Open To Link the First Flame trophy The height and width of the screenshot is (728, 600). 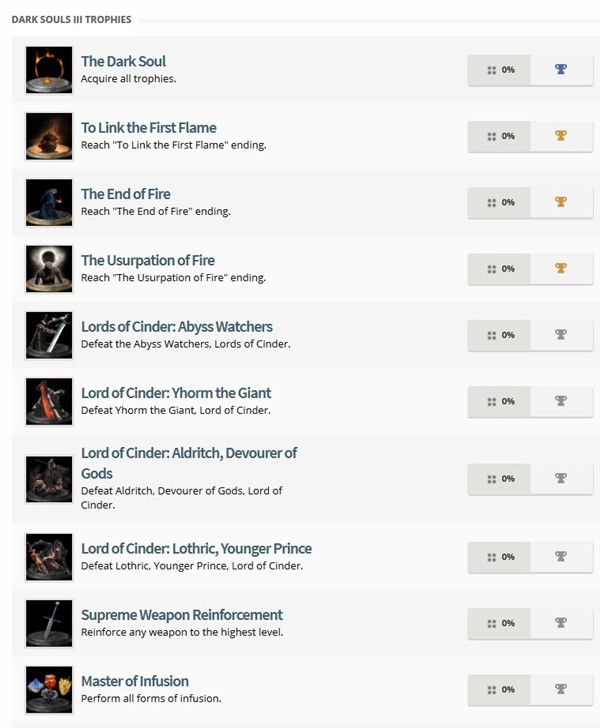click(148, 127)
